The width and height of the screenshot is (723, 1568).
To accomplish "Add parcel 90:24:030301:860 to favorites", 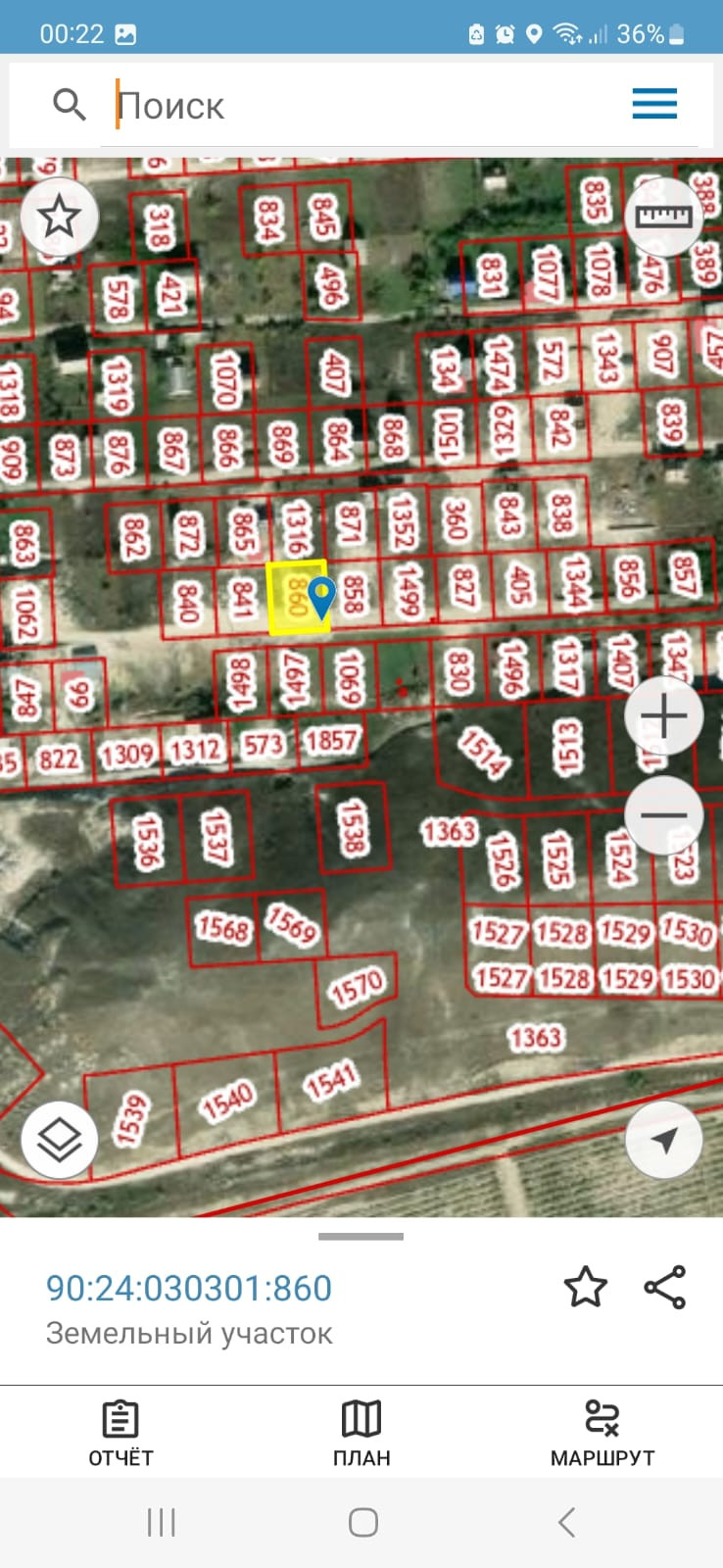I will (x=585, y=1287).
